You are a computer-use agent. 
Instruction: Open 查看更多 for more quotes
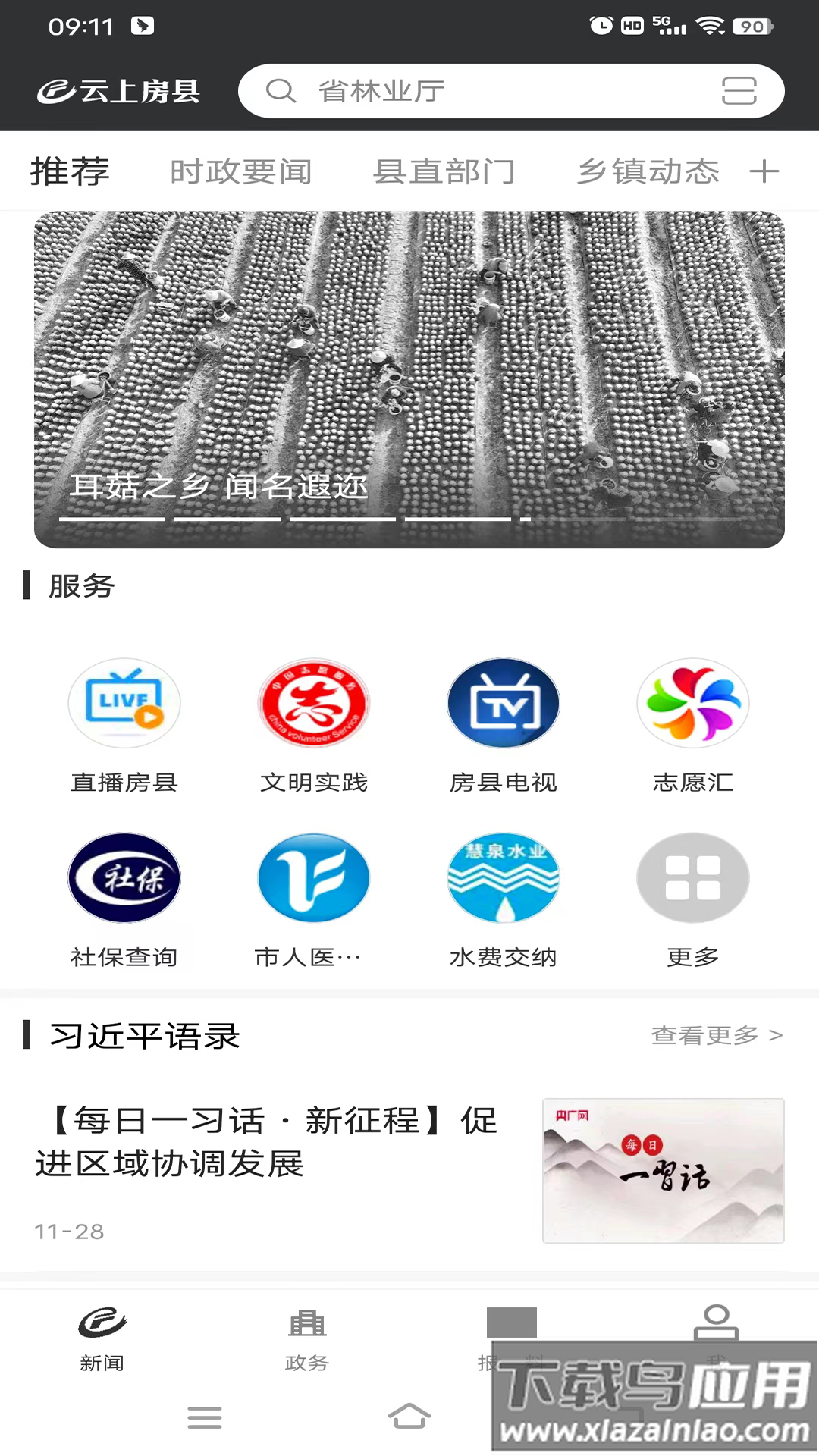click(x=717, y=1034)
